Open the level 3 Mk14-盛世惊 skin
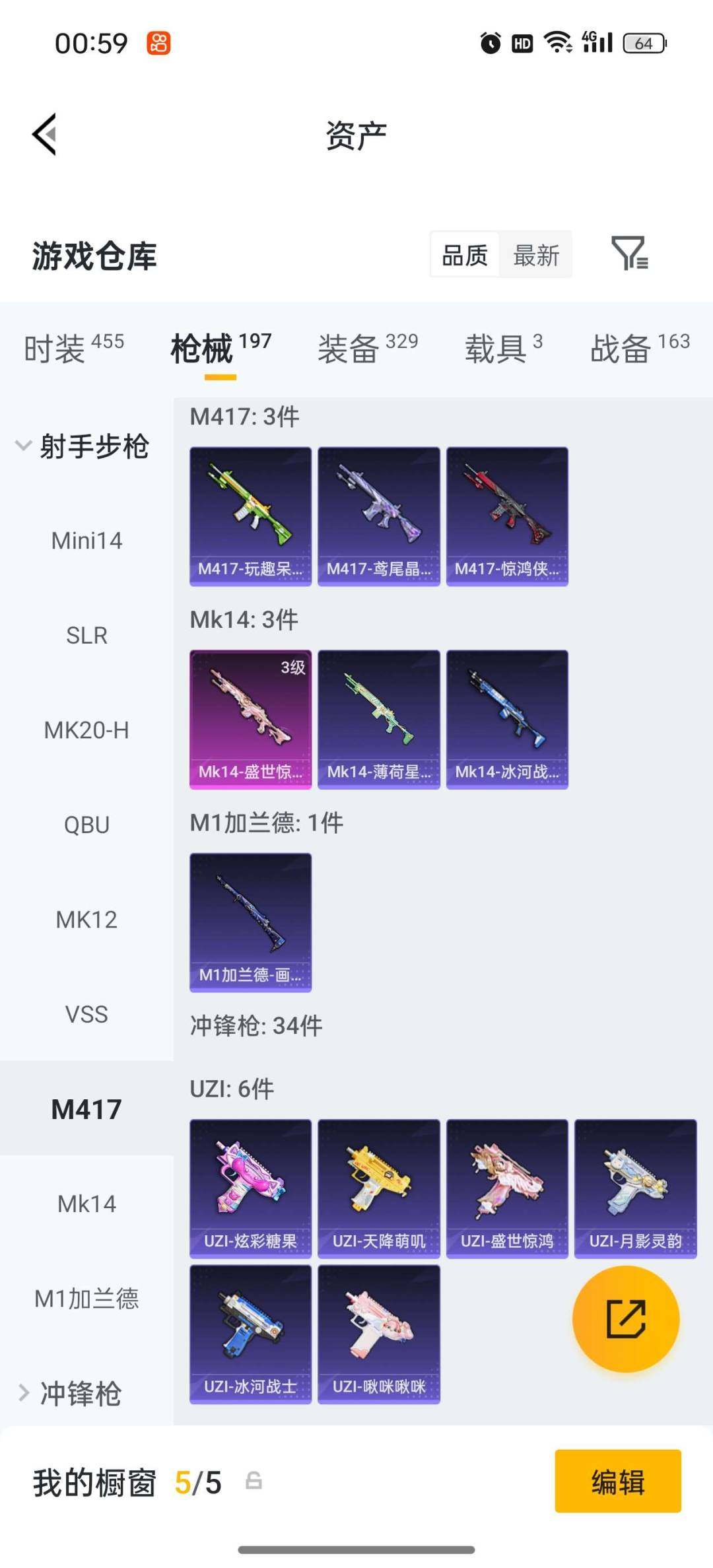The image size is (713, 1568). [x=250, y=719]
